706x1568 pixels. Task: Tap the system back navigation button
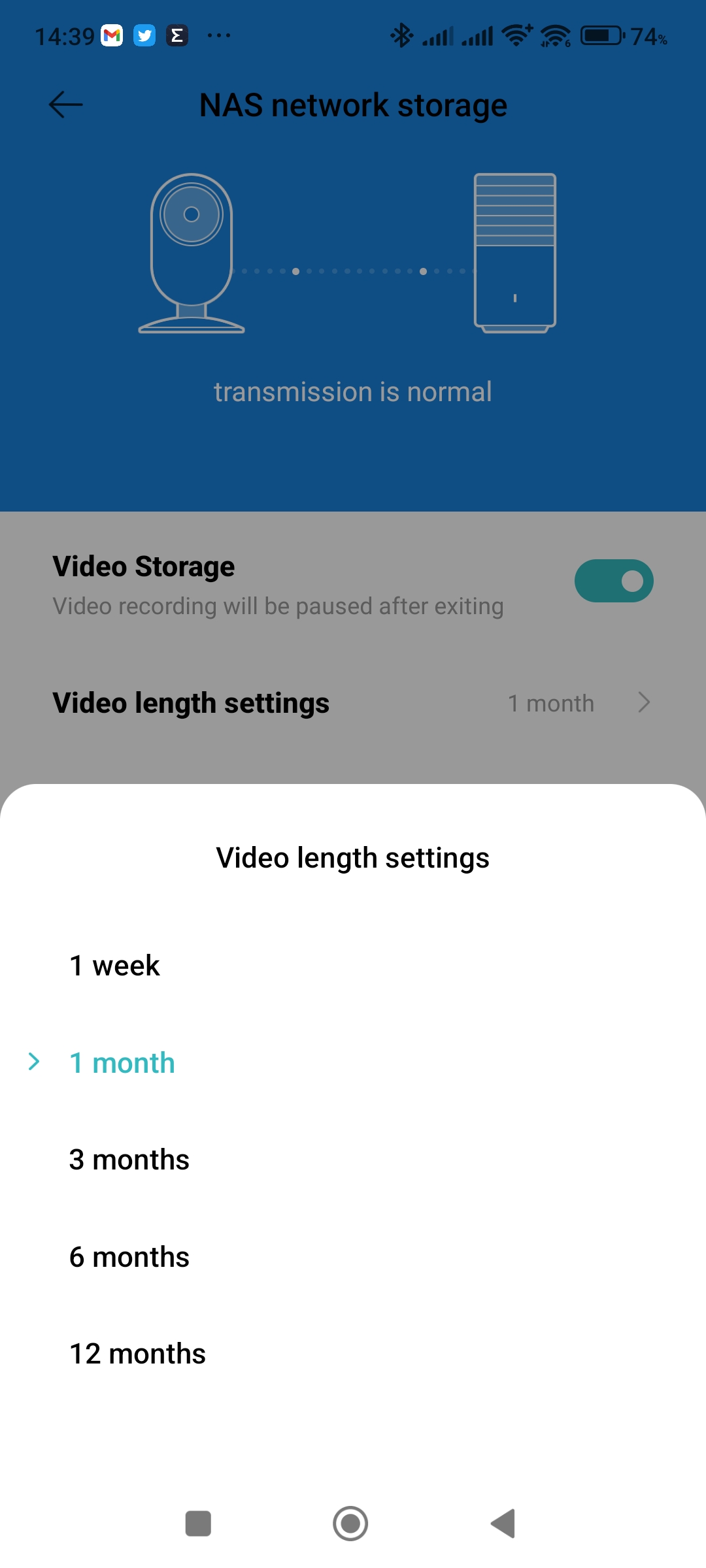coord(503,1524)
